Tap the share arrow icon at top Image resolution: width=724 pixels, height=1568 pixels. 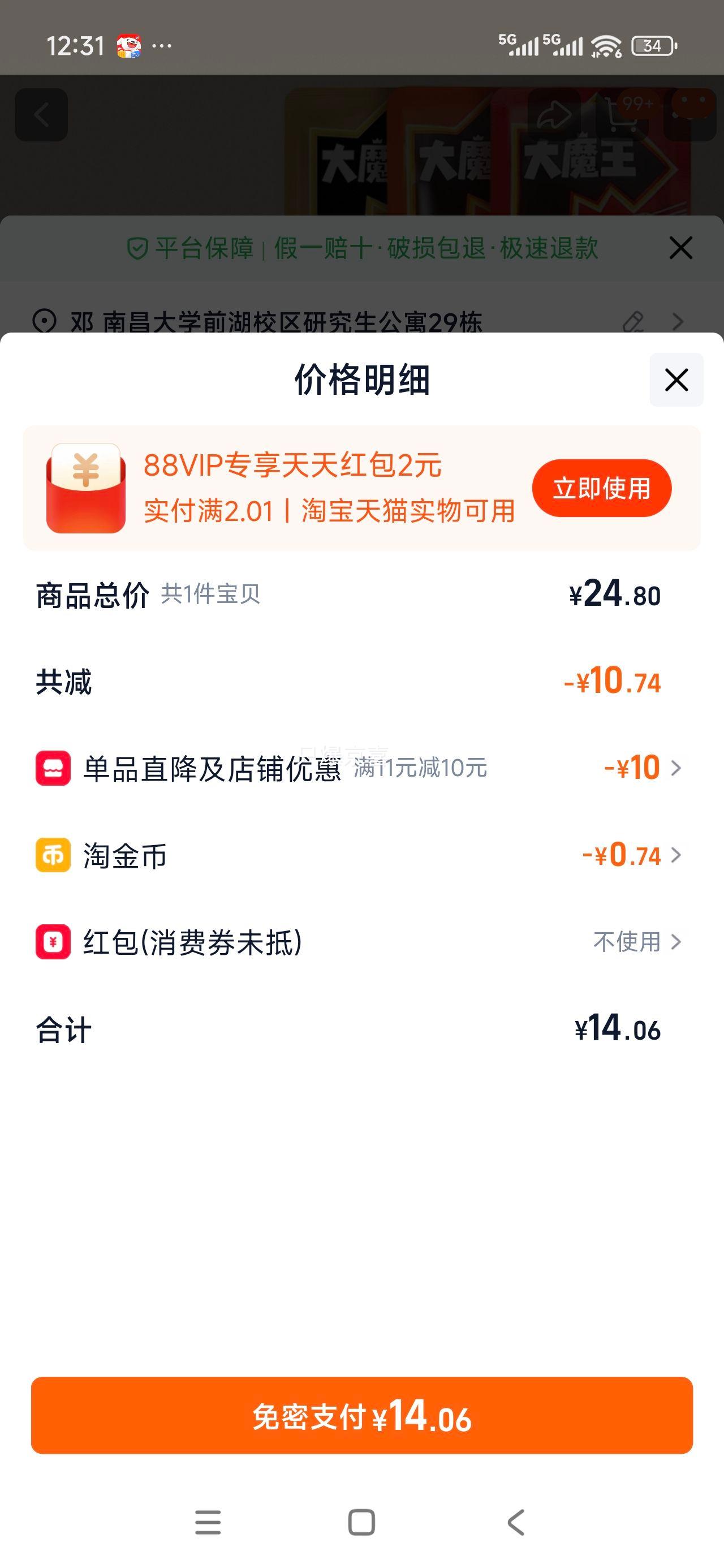coord(555,115)
